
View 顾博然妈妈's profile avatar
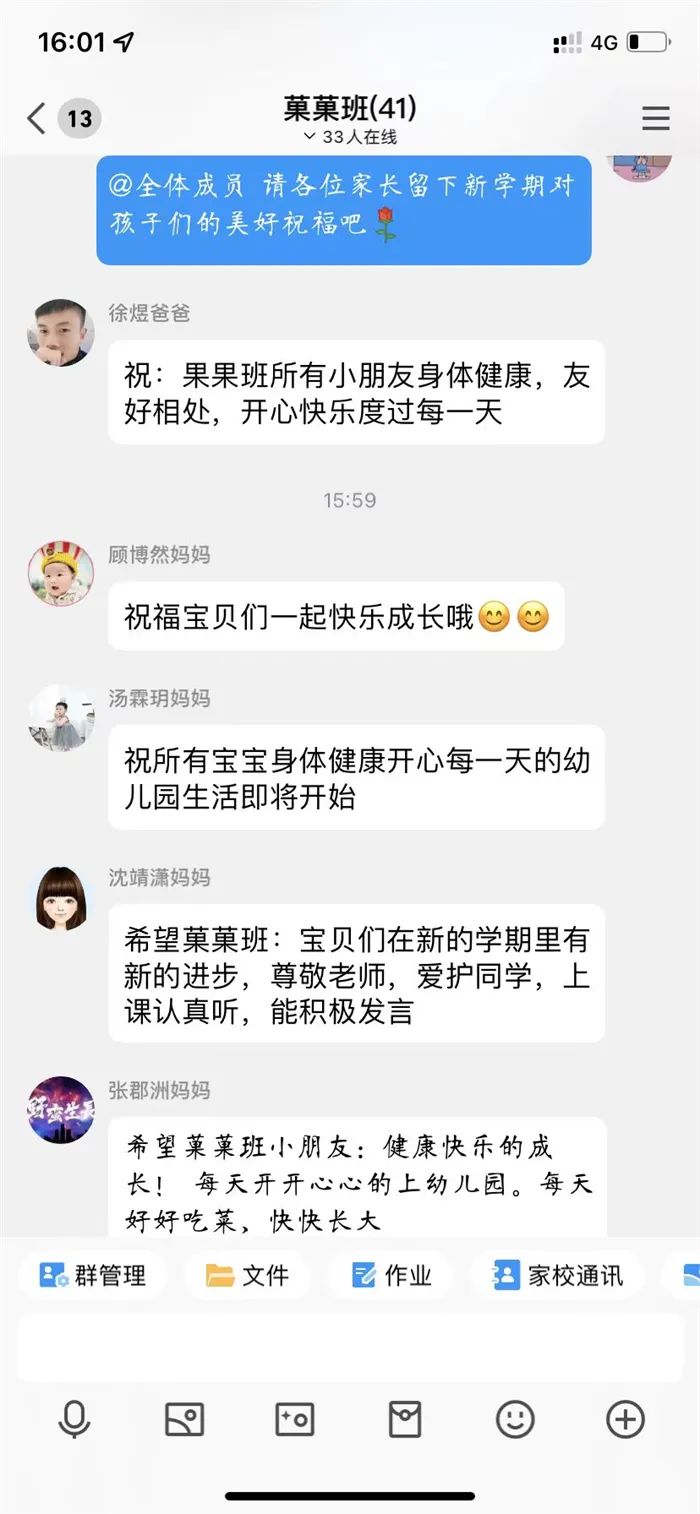60,573
